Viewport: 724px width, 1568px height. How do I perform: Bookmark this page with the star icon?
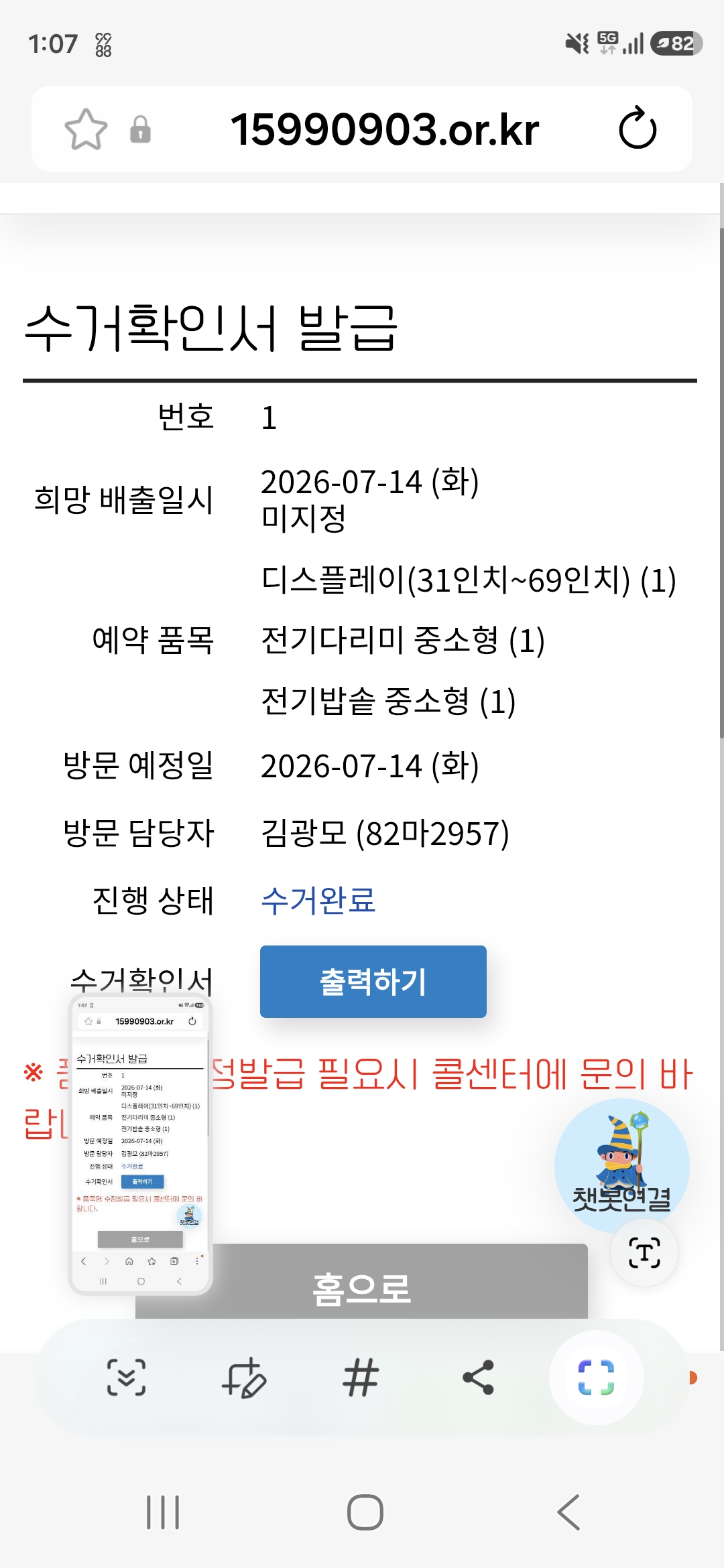pyautogui.click(x=86, y=129)
